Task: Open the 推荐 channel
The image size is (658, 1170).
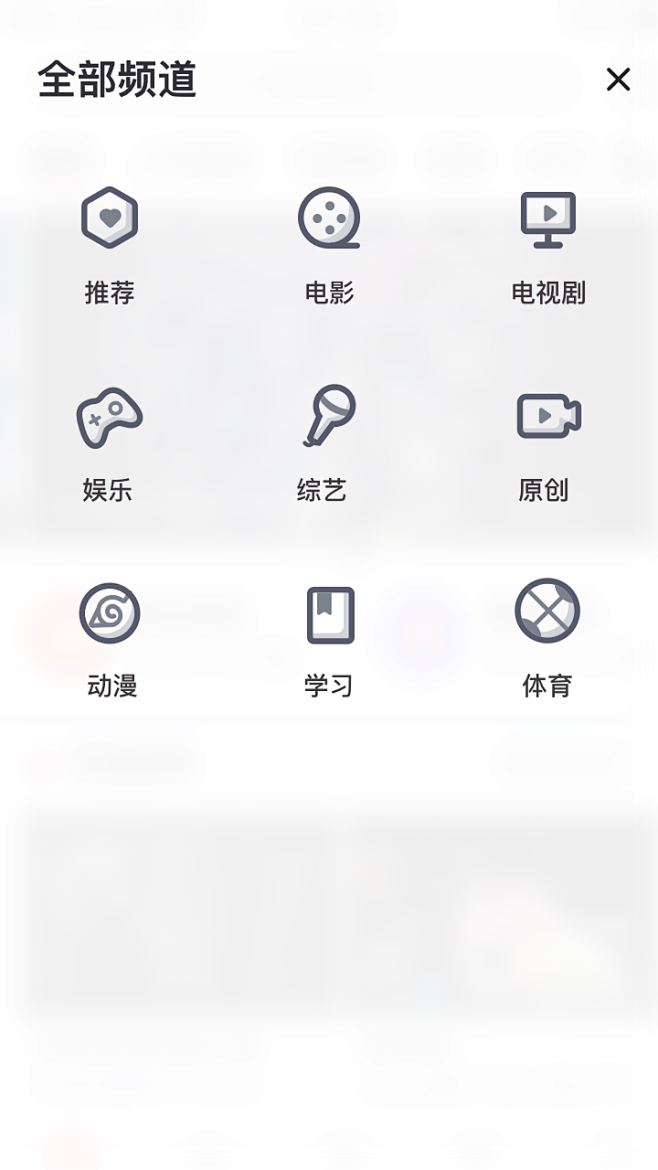Action: click(110, 246)
